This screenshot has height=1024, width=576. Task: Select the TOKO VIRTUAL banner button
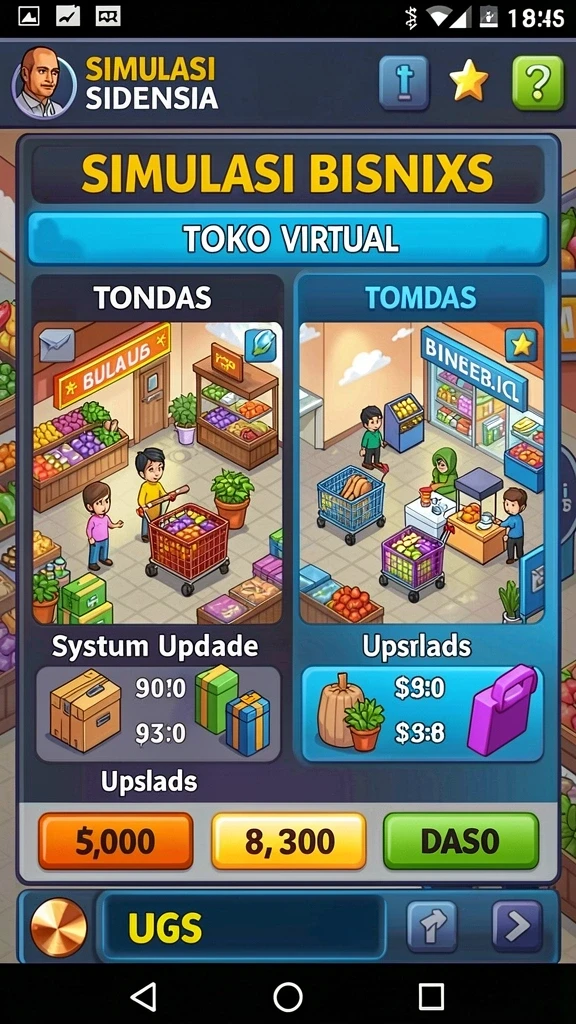288,238
